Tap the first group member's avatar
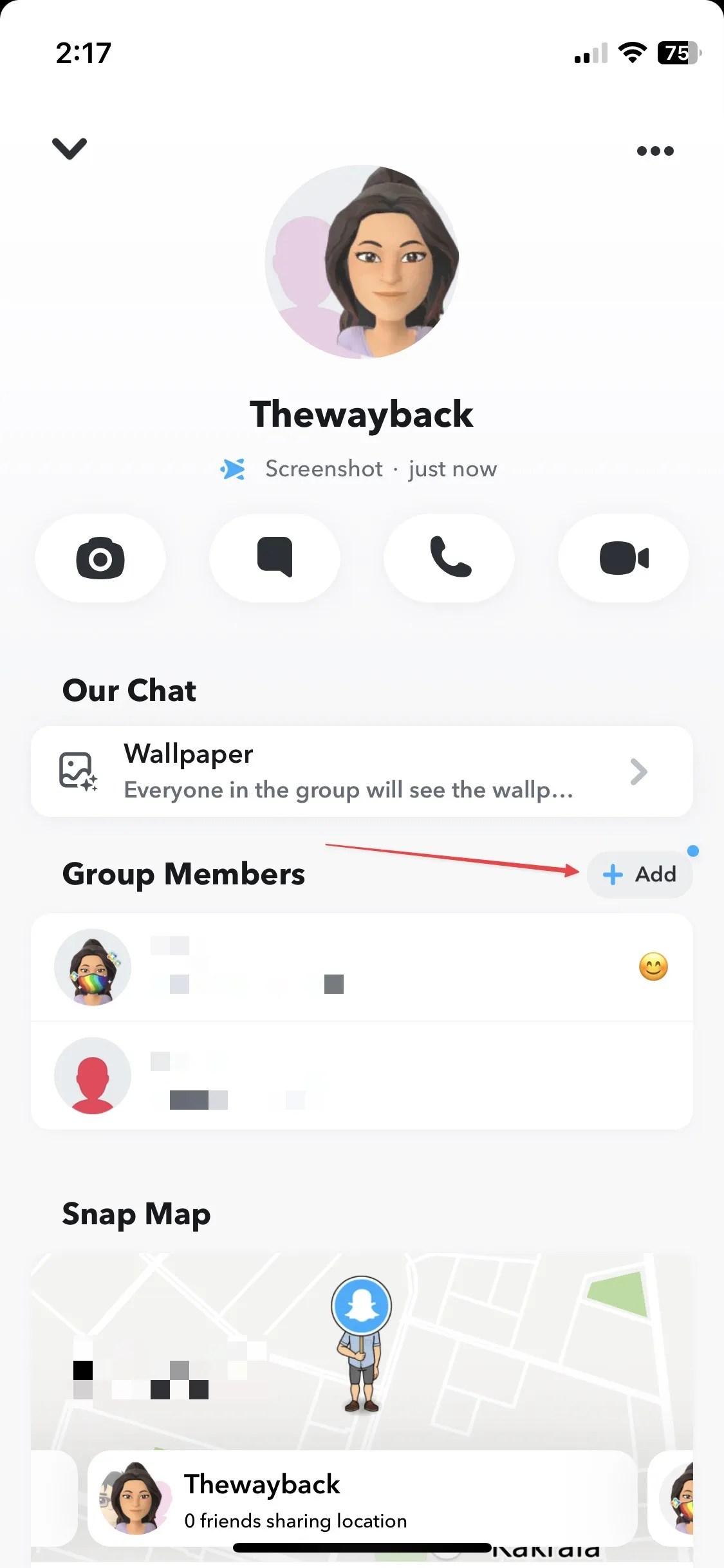Screen dimensions: 724x1568 (92, 967)
